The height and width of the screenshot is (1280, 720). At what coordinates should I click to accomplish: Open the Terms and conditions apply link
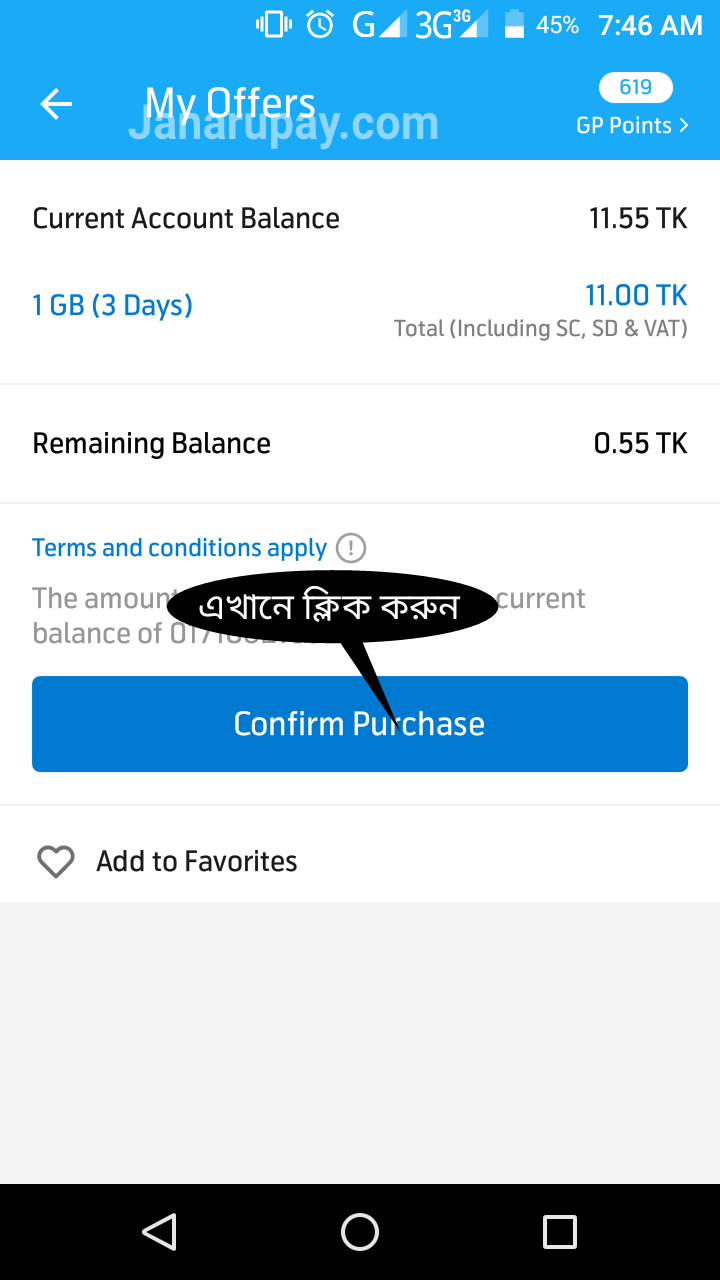(x=179, y=548)
